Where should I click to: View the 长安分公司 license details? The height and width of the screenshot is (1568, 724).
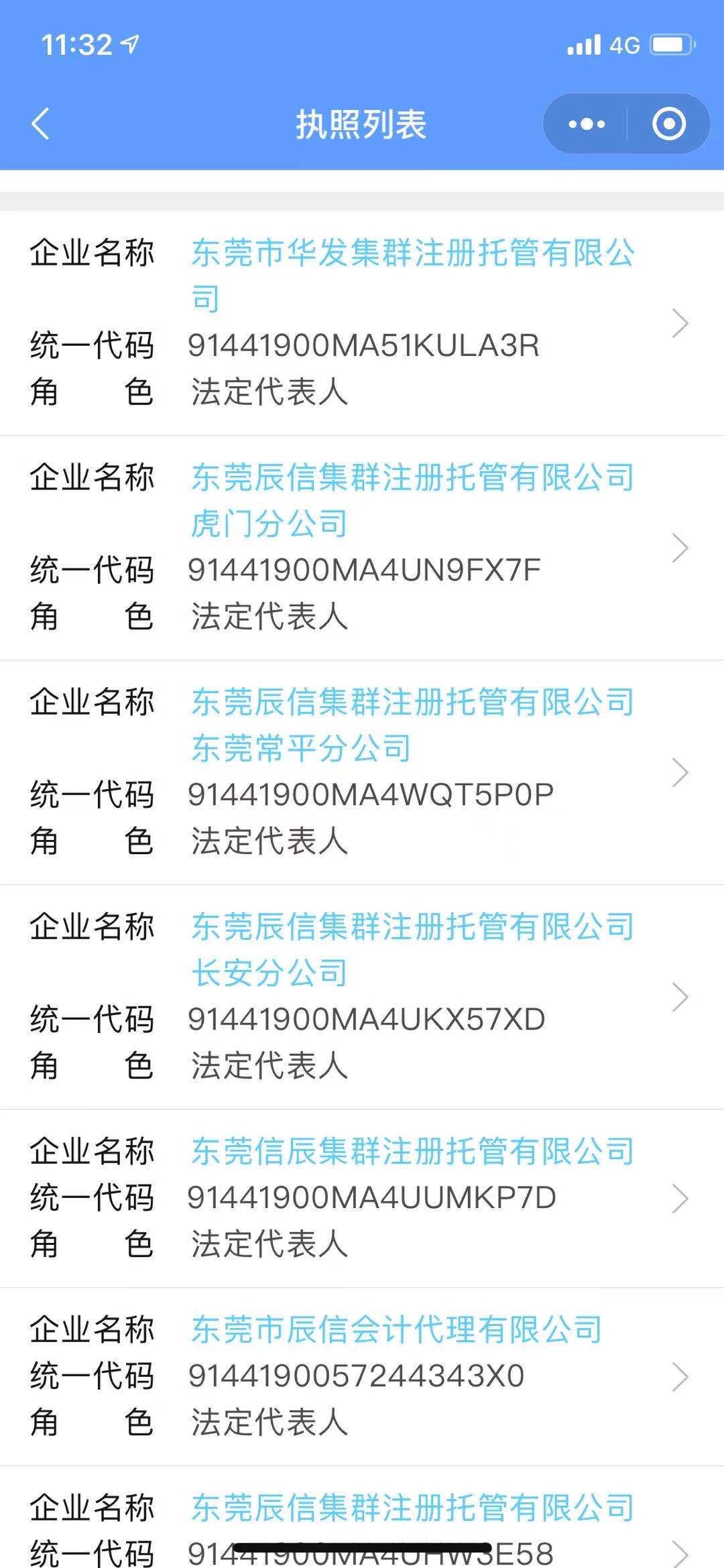(362, 997)
